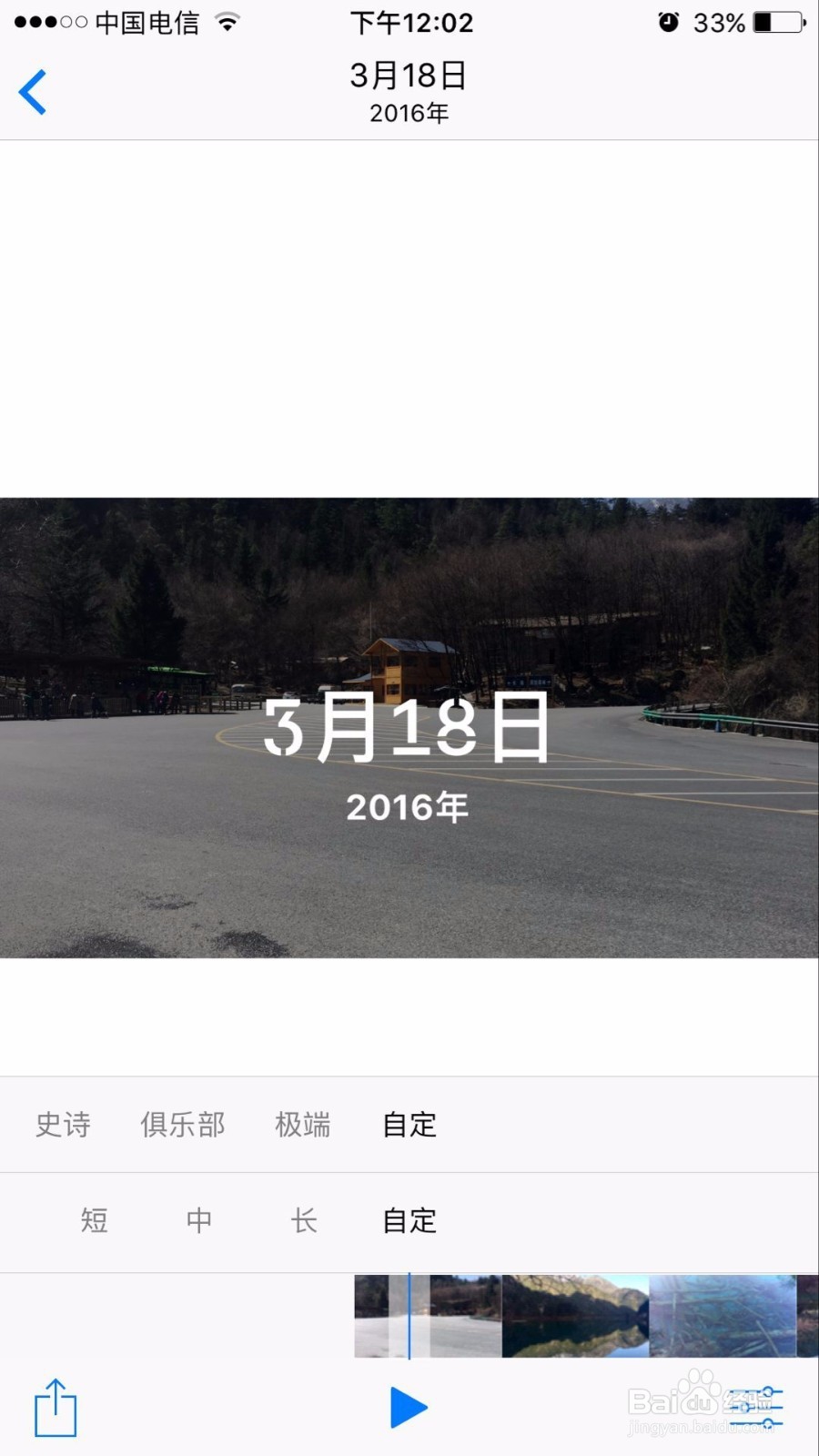Image resolution: width=819 pixels, height=1456 pixels.
Task: Switch to the 俱乐部 mood style
Action: point(182,1126)
